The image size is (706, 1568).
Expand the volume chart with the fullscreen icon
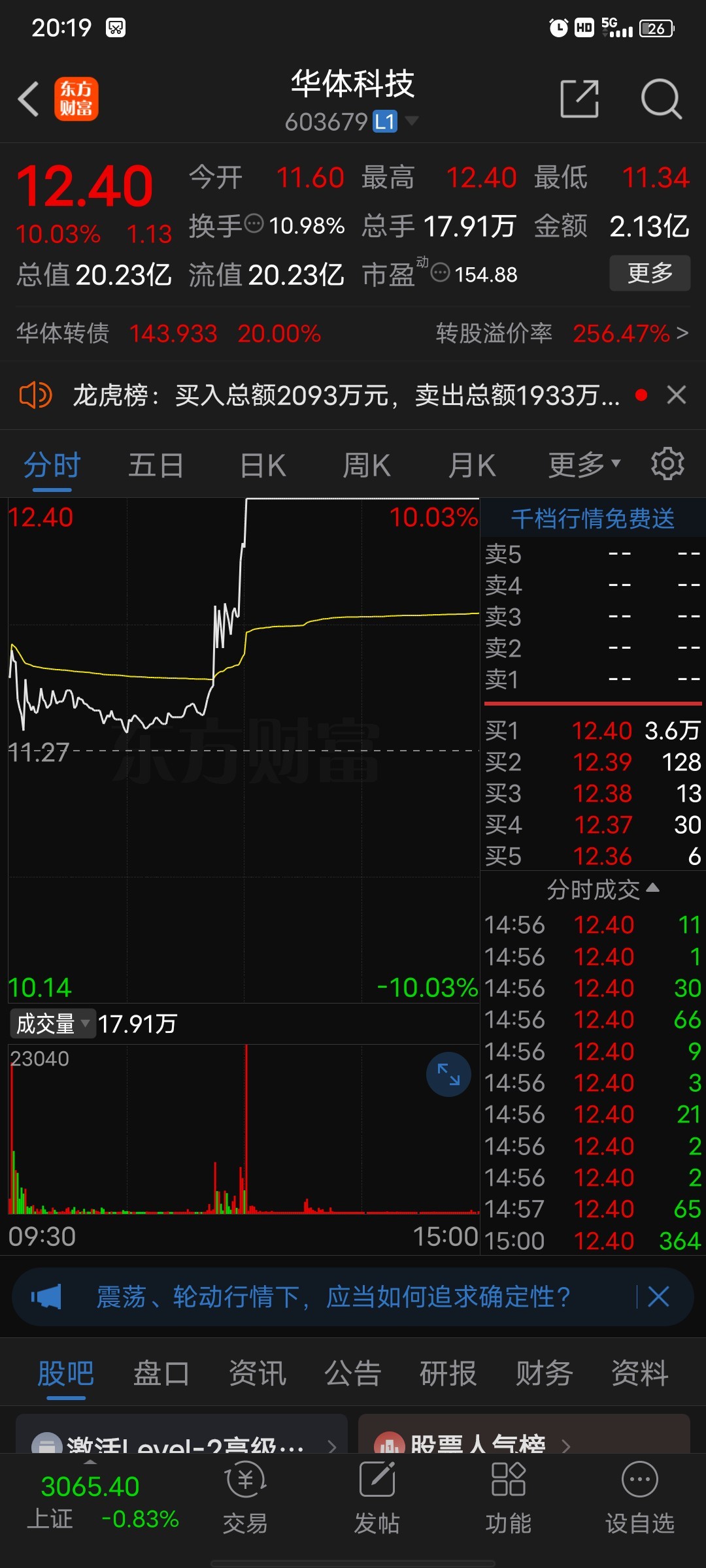[448, 1075]
